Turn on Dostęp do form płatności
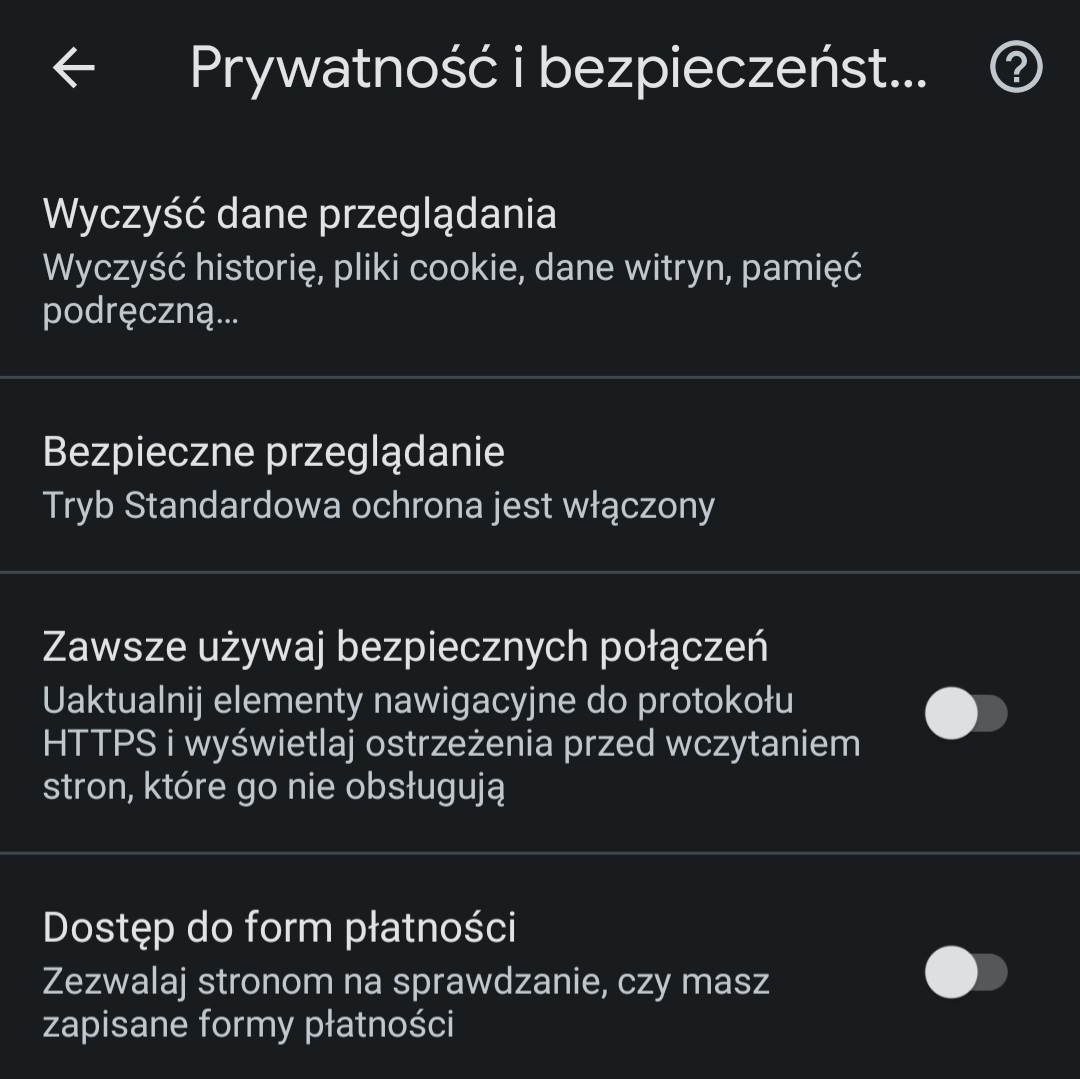Viewport: 1080px width, 1079px height. 965,971
